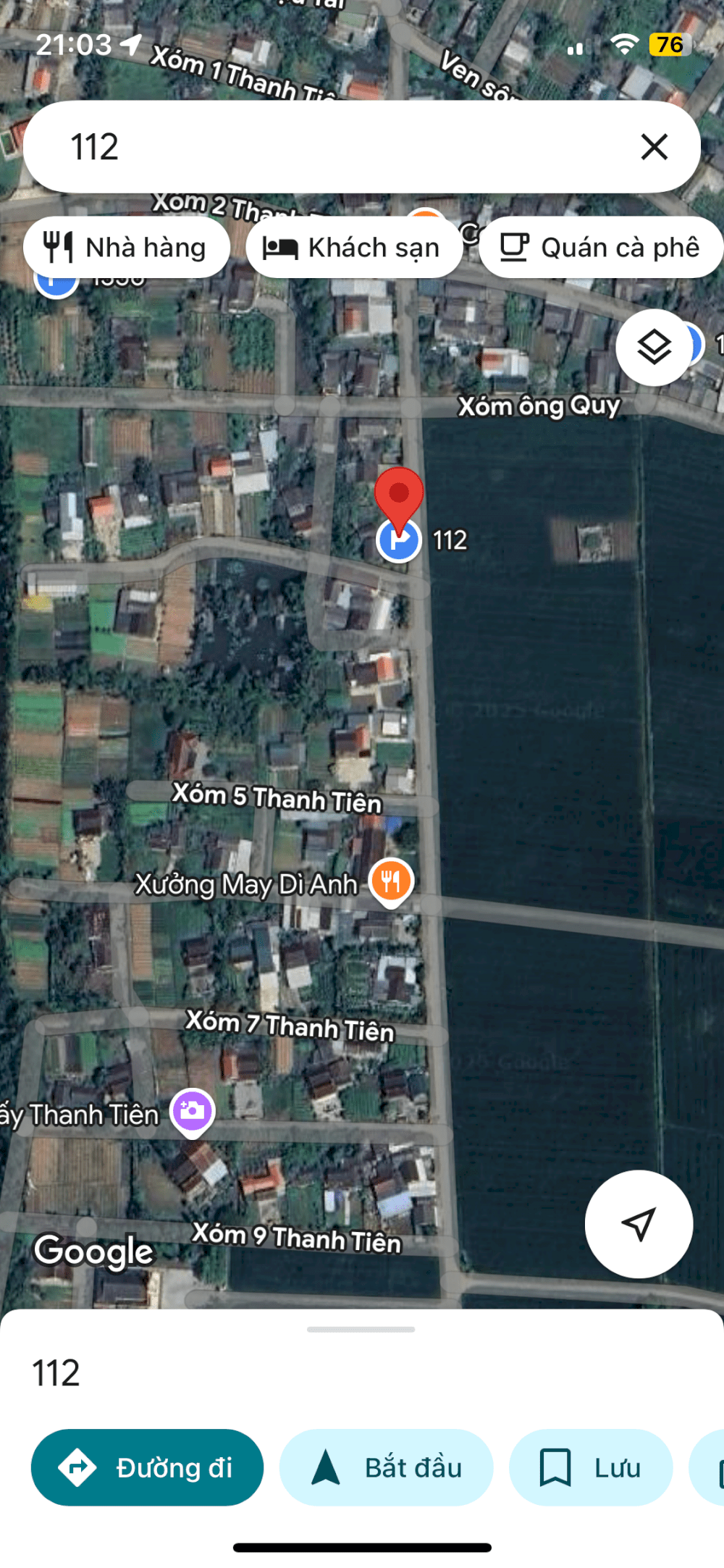Choose the Quán cà phê chip
The height and width of the screenshot is (1568, 724).
click(x=601, y=248)
